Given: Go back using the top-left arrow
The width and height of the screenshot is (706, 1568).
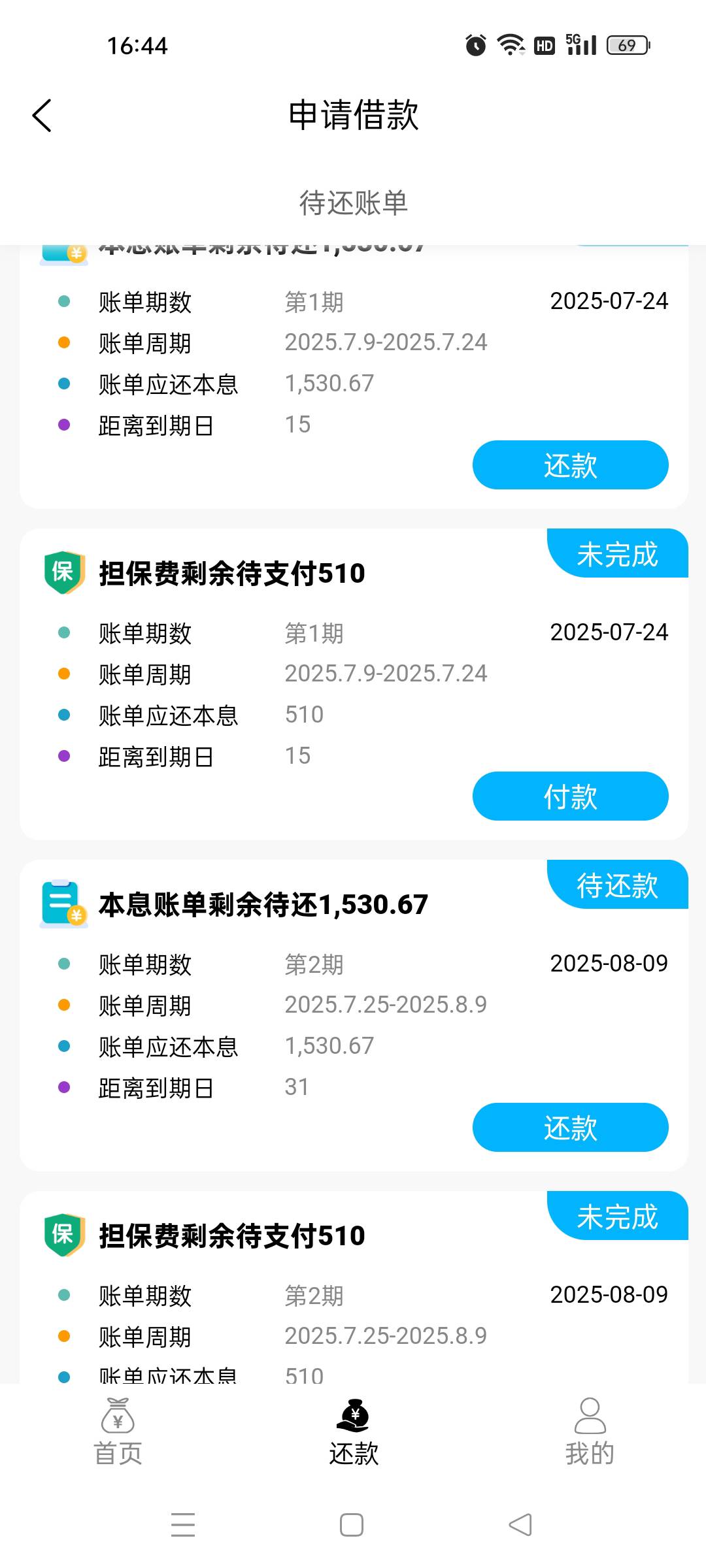Looking at the screenshot, I should [42, 116].
